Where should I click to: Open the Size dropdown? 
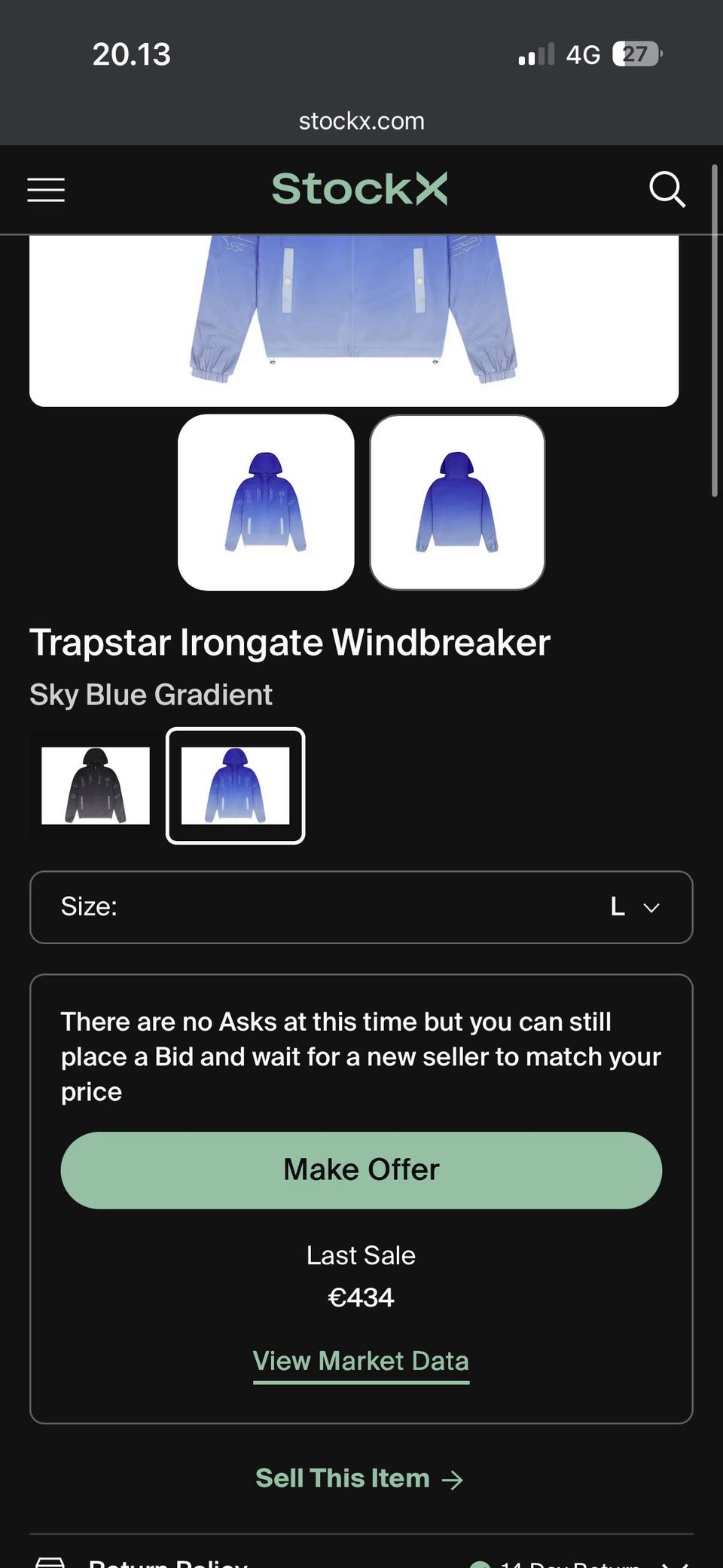coord(361,907)
